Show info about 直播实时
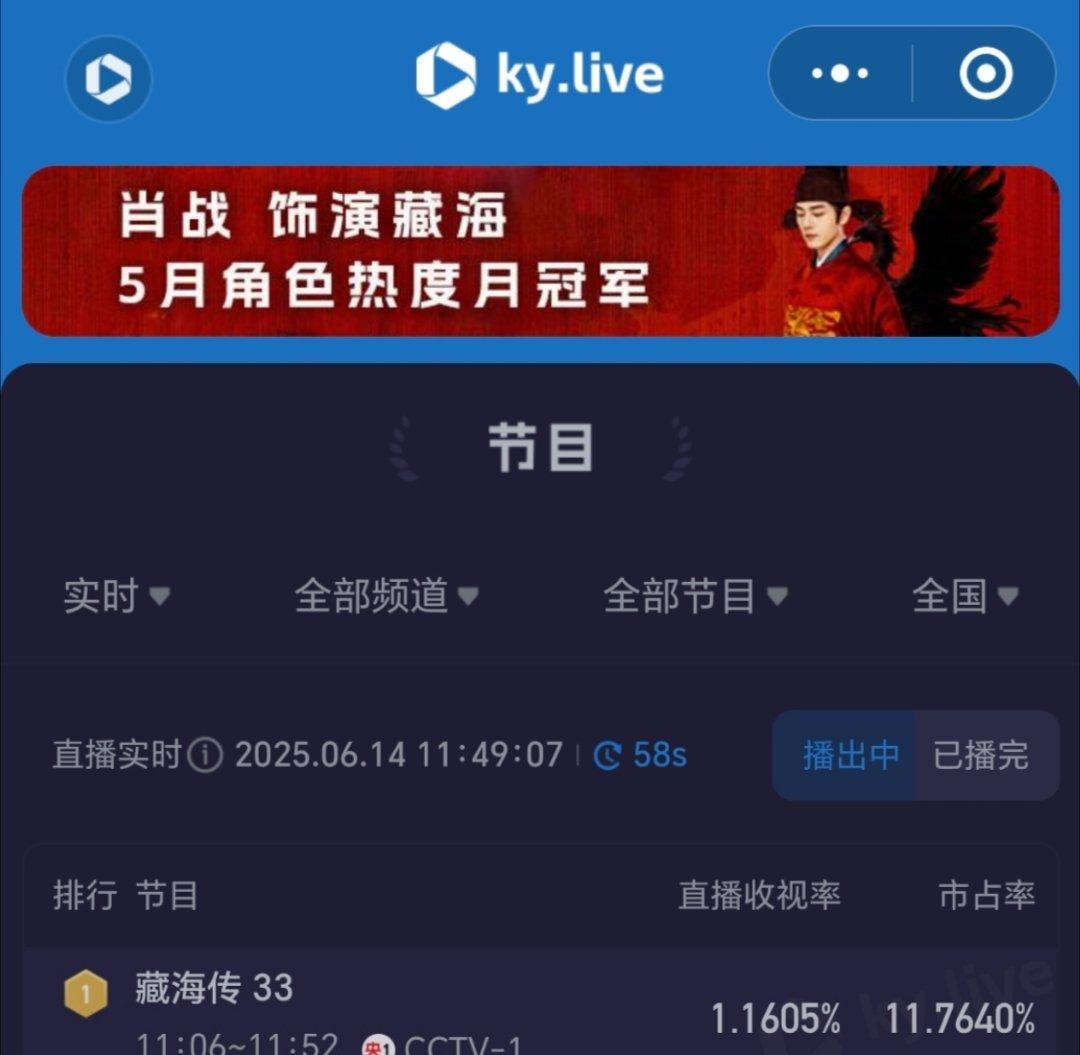 205,755
